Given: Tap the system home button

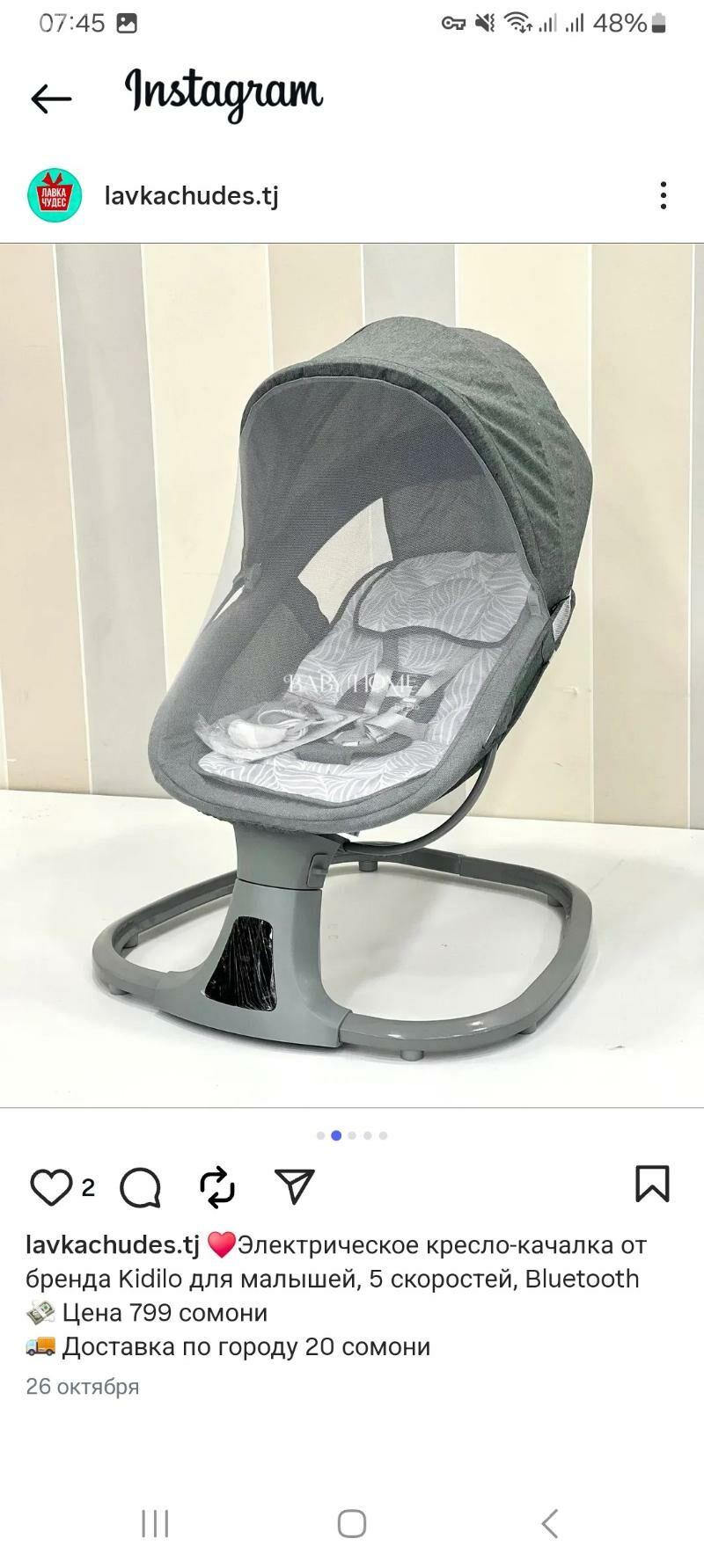Looking at the screenshot, I should 352,1523.
